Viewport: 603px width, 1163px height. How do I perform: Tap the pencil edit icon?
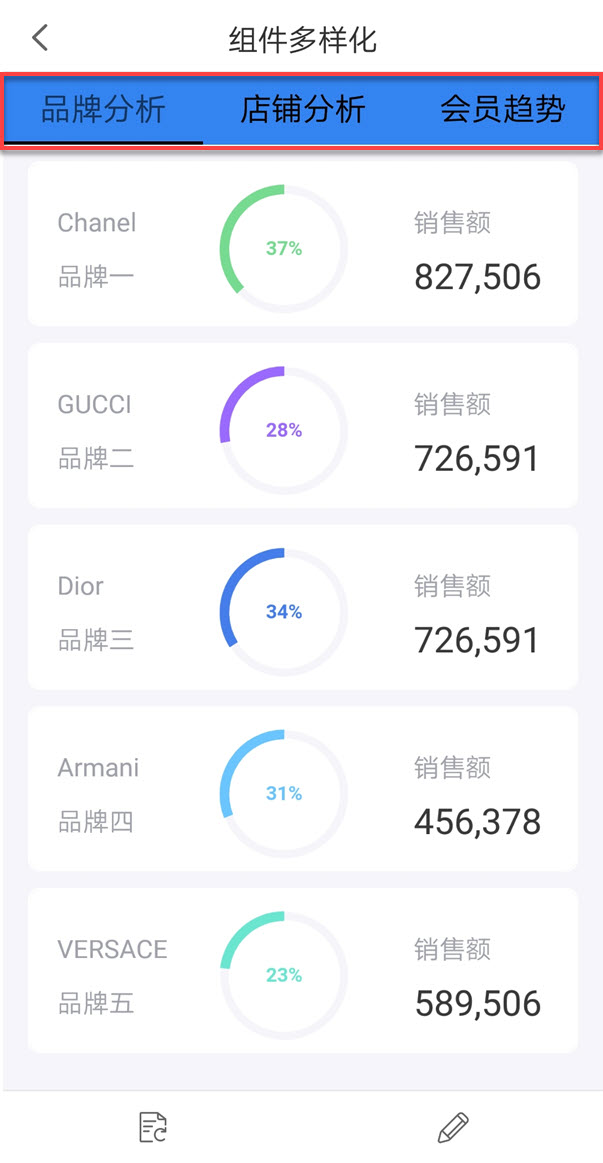[453, 1128]
